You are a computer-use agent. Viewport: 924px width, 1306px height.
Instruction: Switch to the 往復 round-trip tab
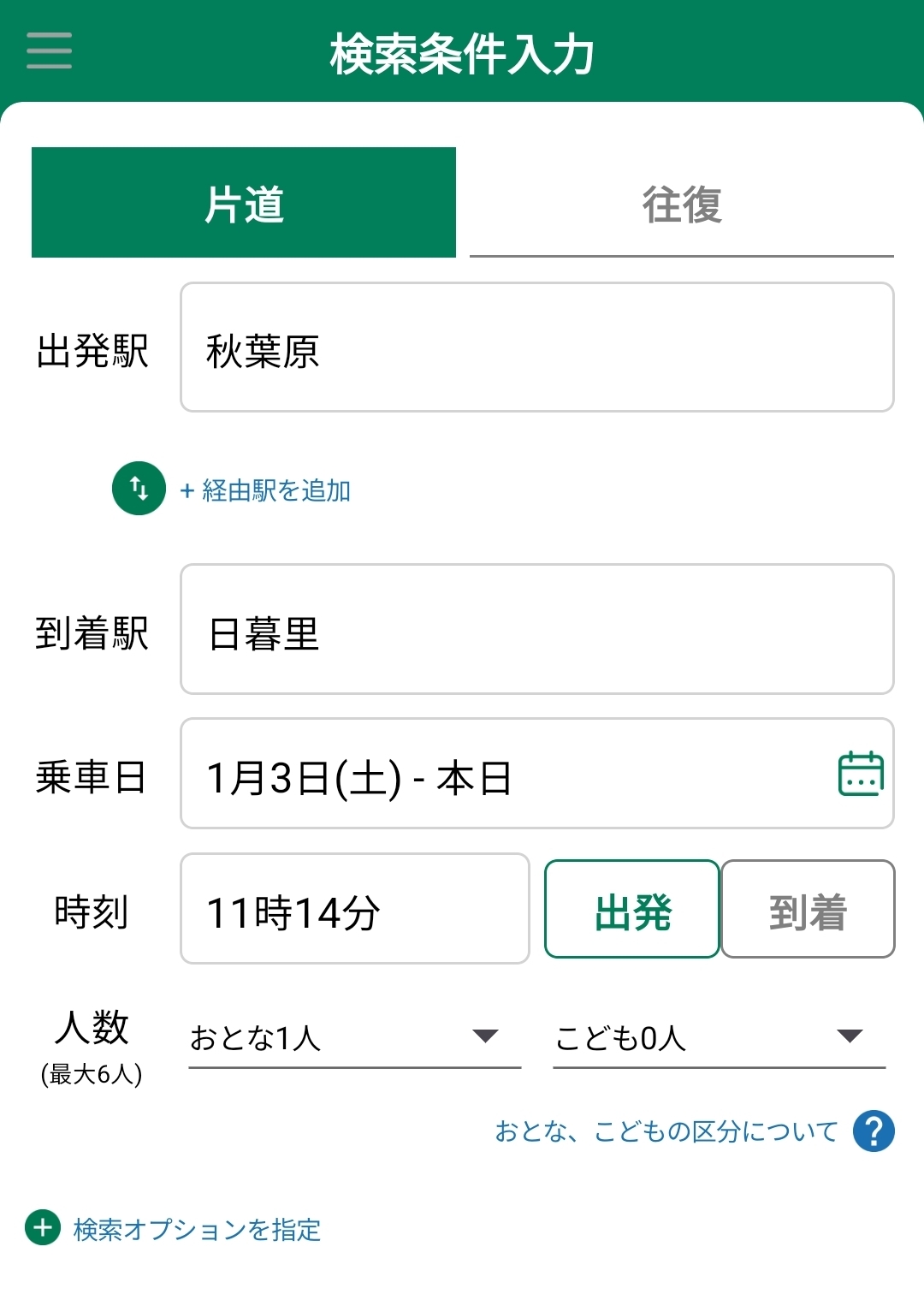682,205
